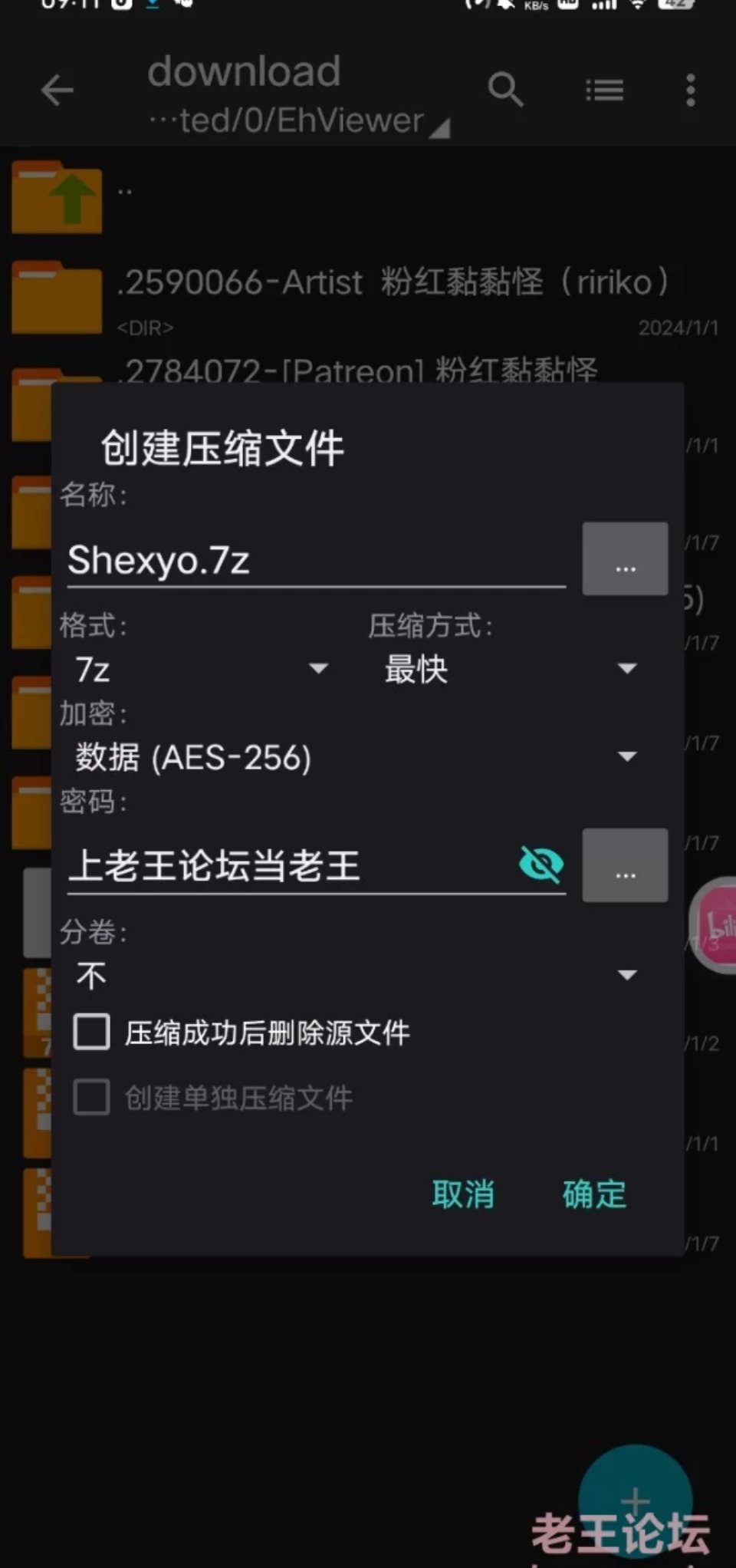
Task: Toggle password visibility with the eye icon
Action: 541,865
